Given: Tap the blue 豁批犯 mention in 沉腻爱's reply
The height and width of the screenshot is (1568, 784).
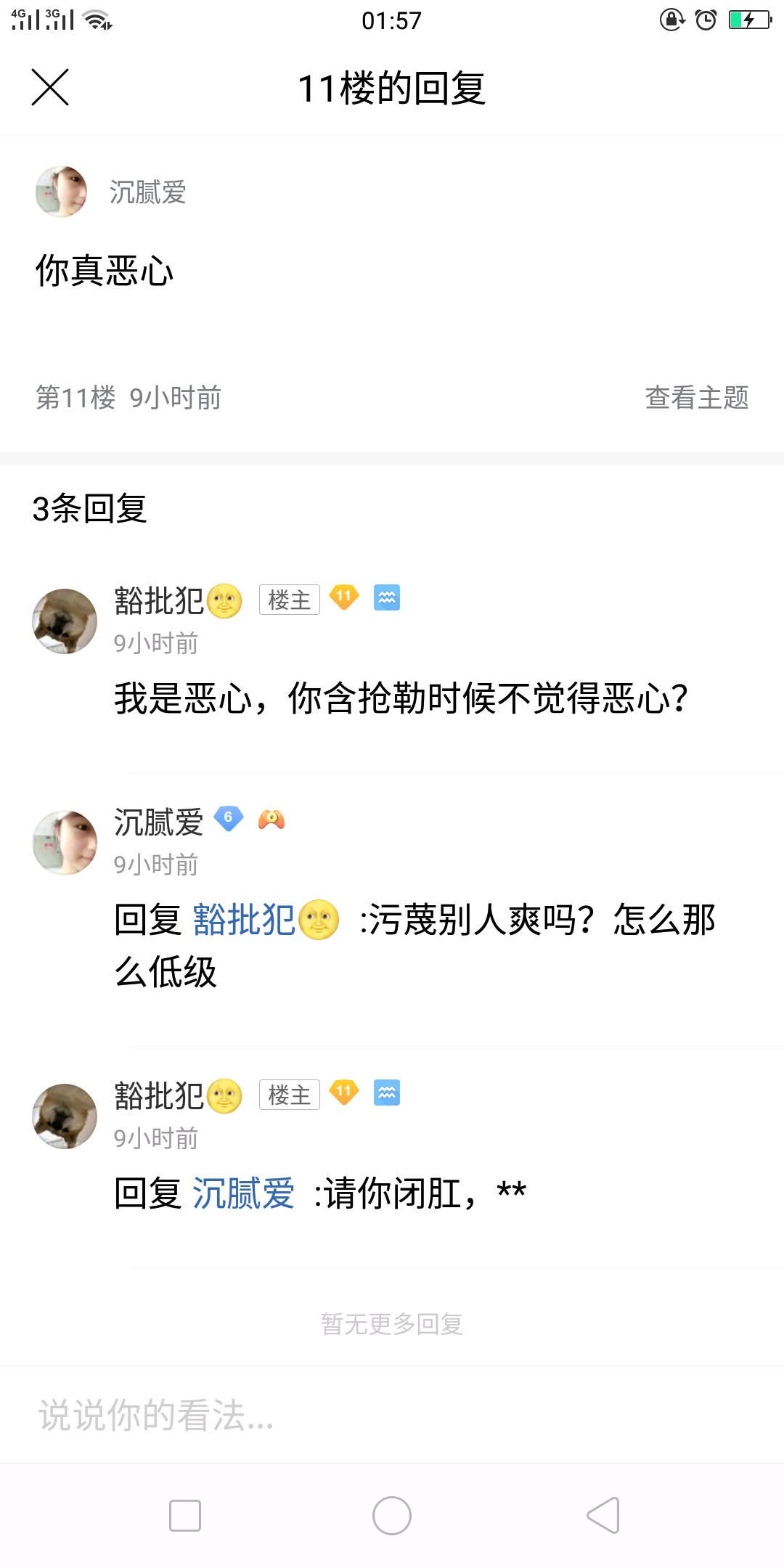Looking at the screenshot, I should coord(244,920).
